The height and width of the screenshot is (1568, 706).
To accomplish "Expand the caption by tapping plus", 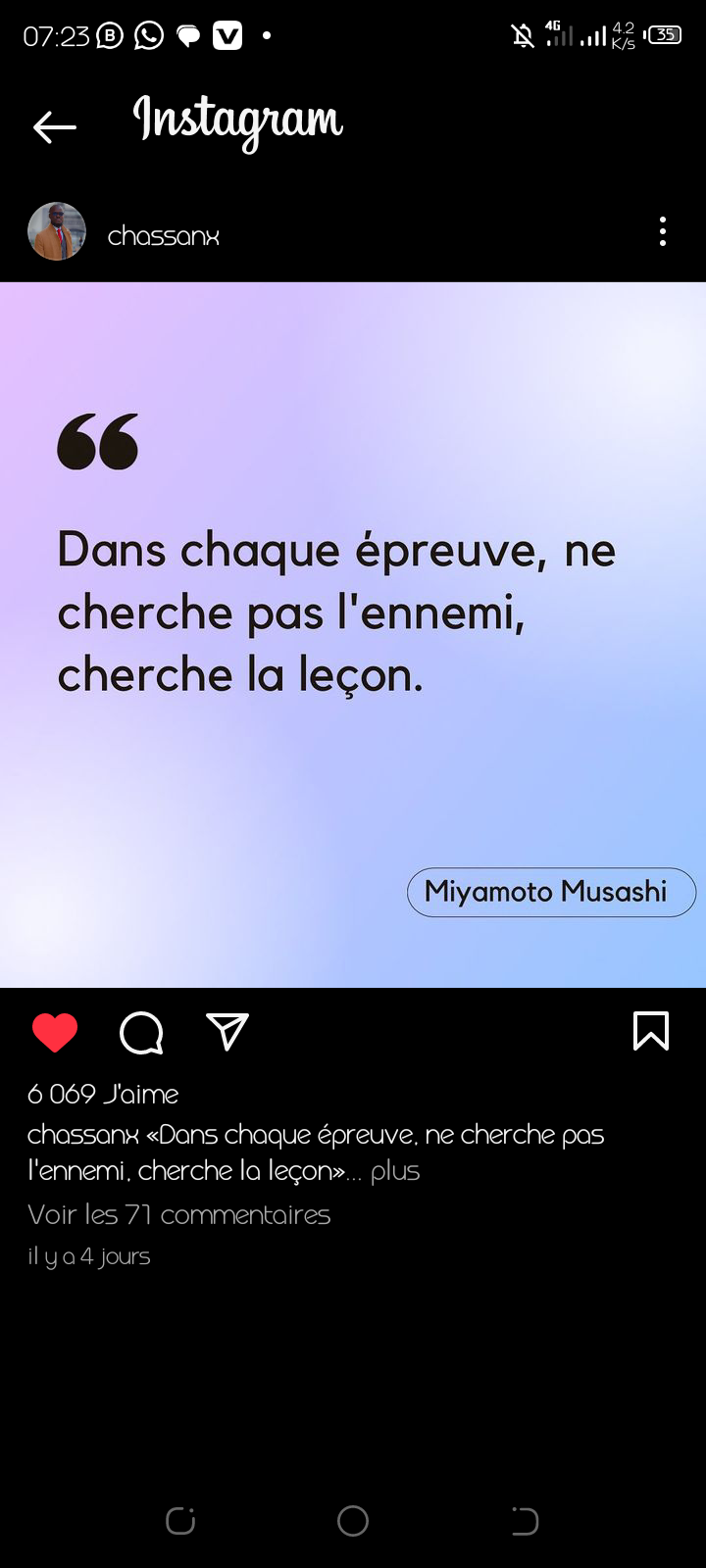I will click(395, 1171).
